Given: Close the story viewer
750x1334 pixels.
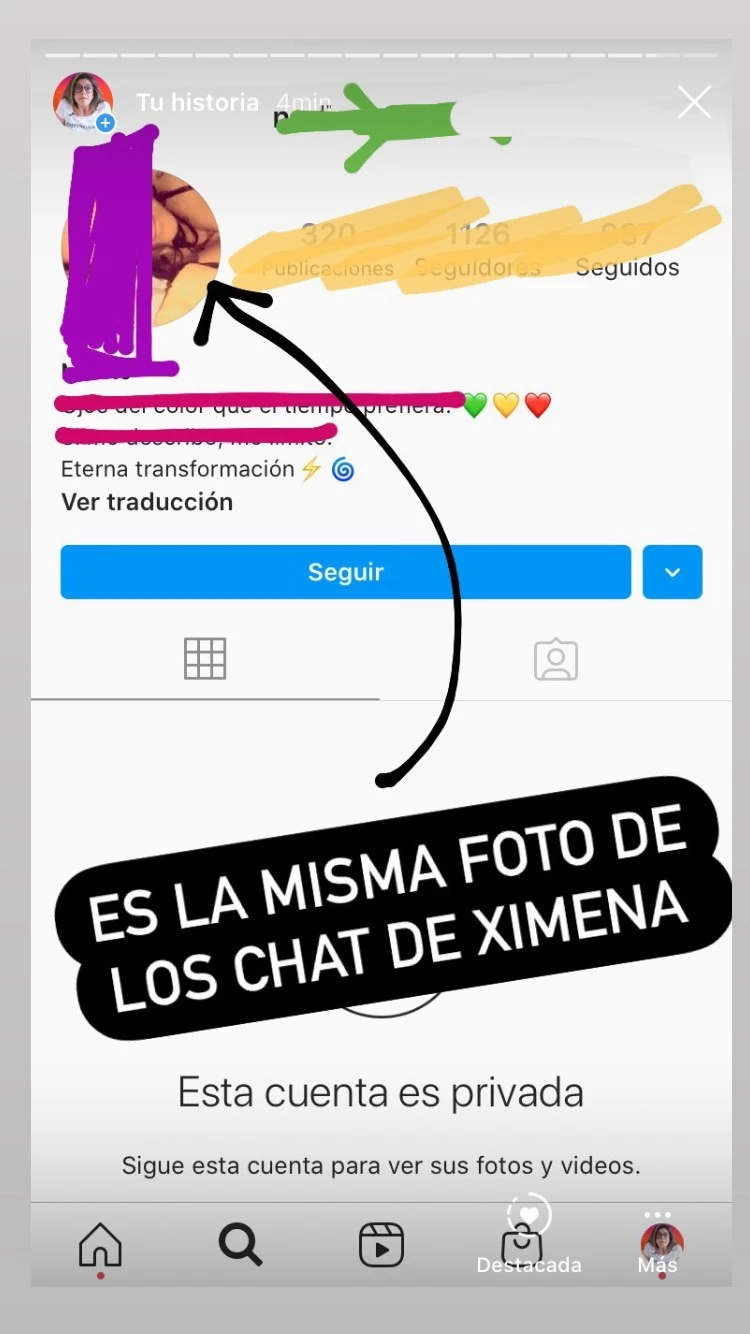Looking at the screenshot, I should [693, 101].
